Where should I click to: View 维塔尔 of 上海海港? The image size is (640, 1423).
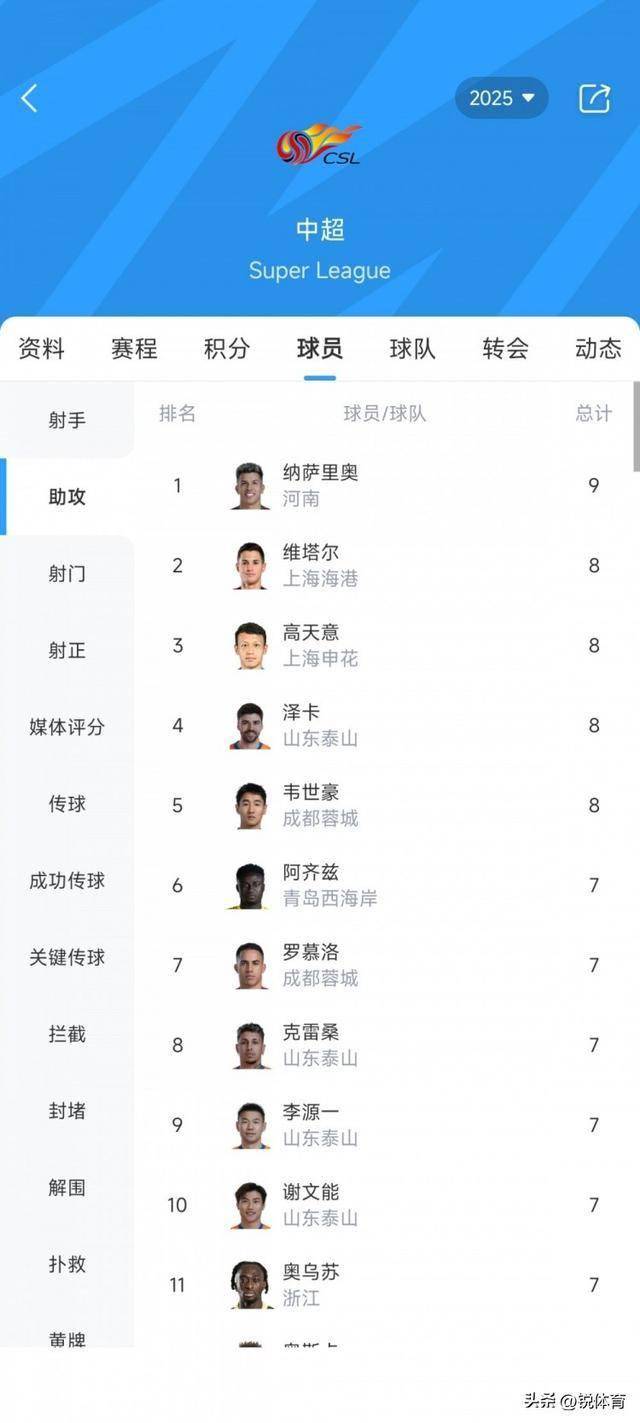pos(320,565)
